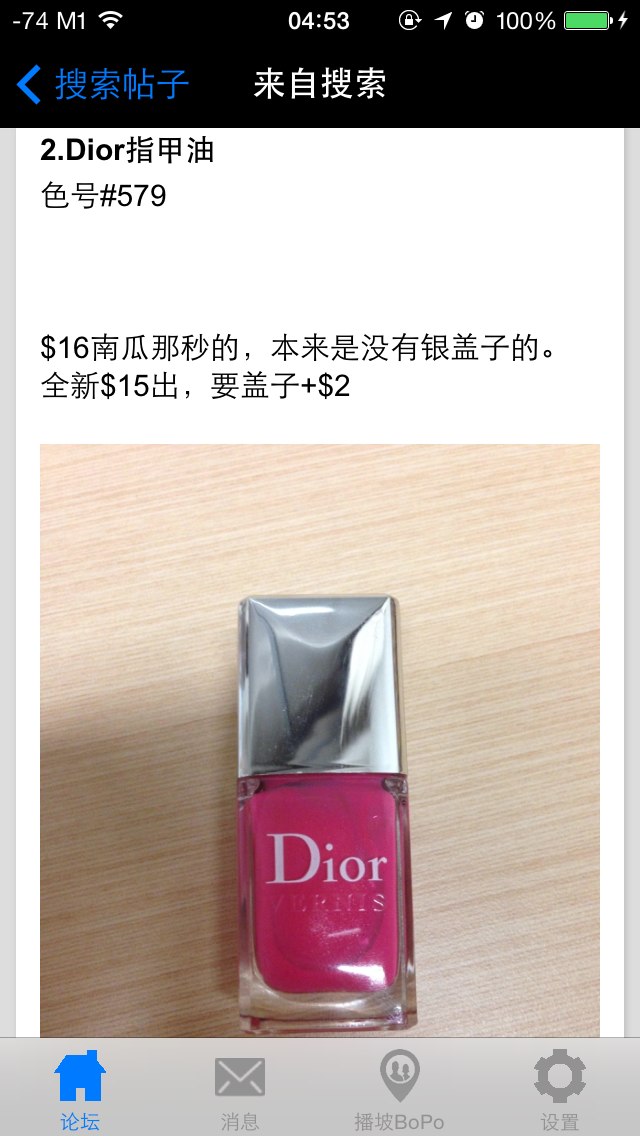Open the 设置 tab
Screen dimensions: 640x1136
(559, 1088)
